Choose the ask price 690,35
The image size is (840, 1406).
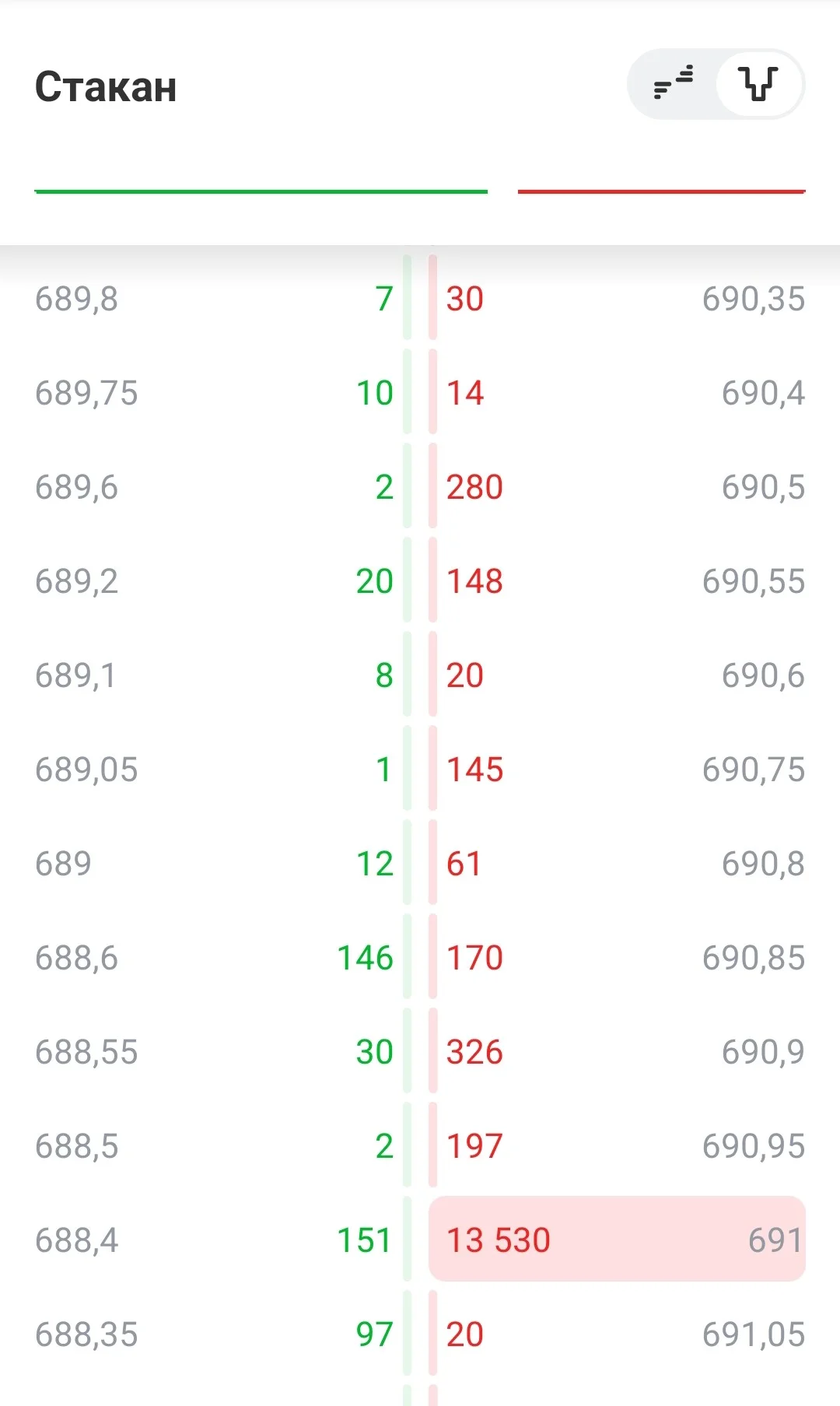(753, 299)
